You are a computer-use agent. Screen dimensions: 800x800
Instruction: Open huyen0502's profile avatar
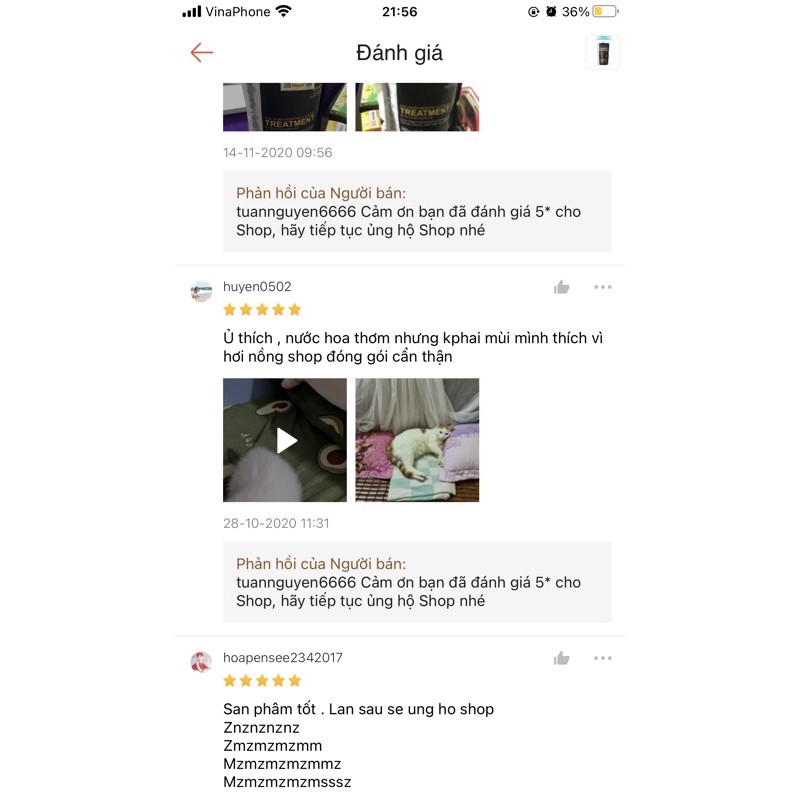click(201, 291)
